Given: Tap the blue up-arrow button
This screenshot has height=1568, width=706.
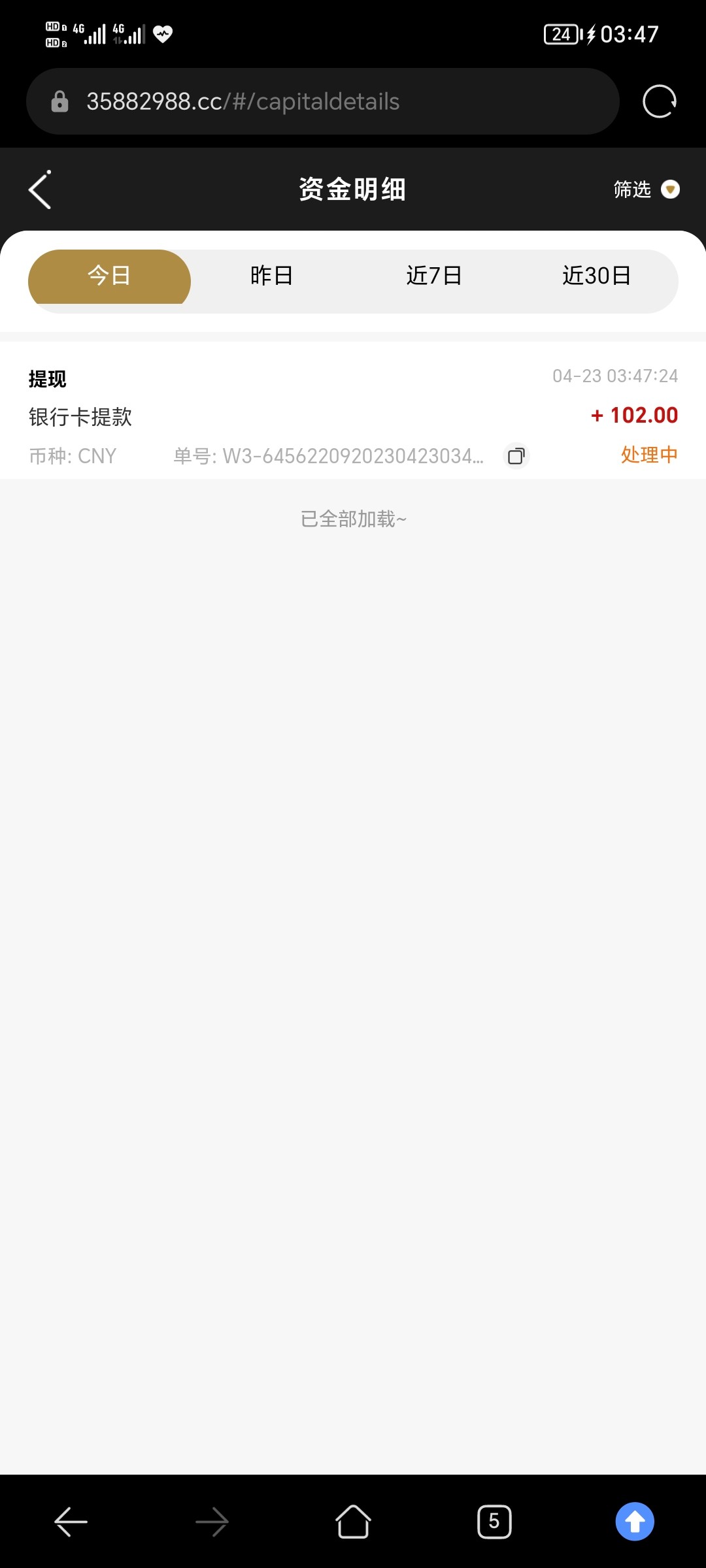Looking at the screenshot, I should 635,1522.
